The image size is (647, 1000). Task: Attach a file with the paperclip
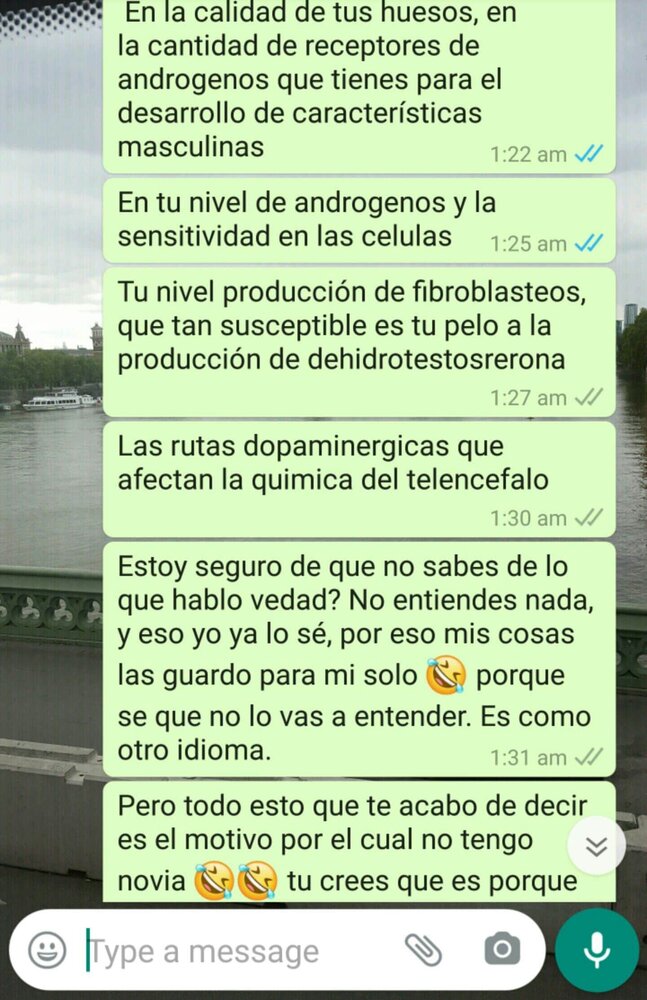[x=423, y=949]
